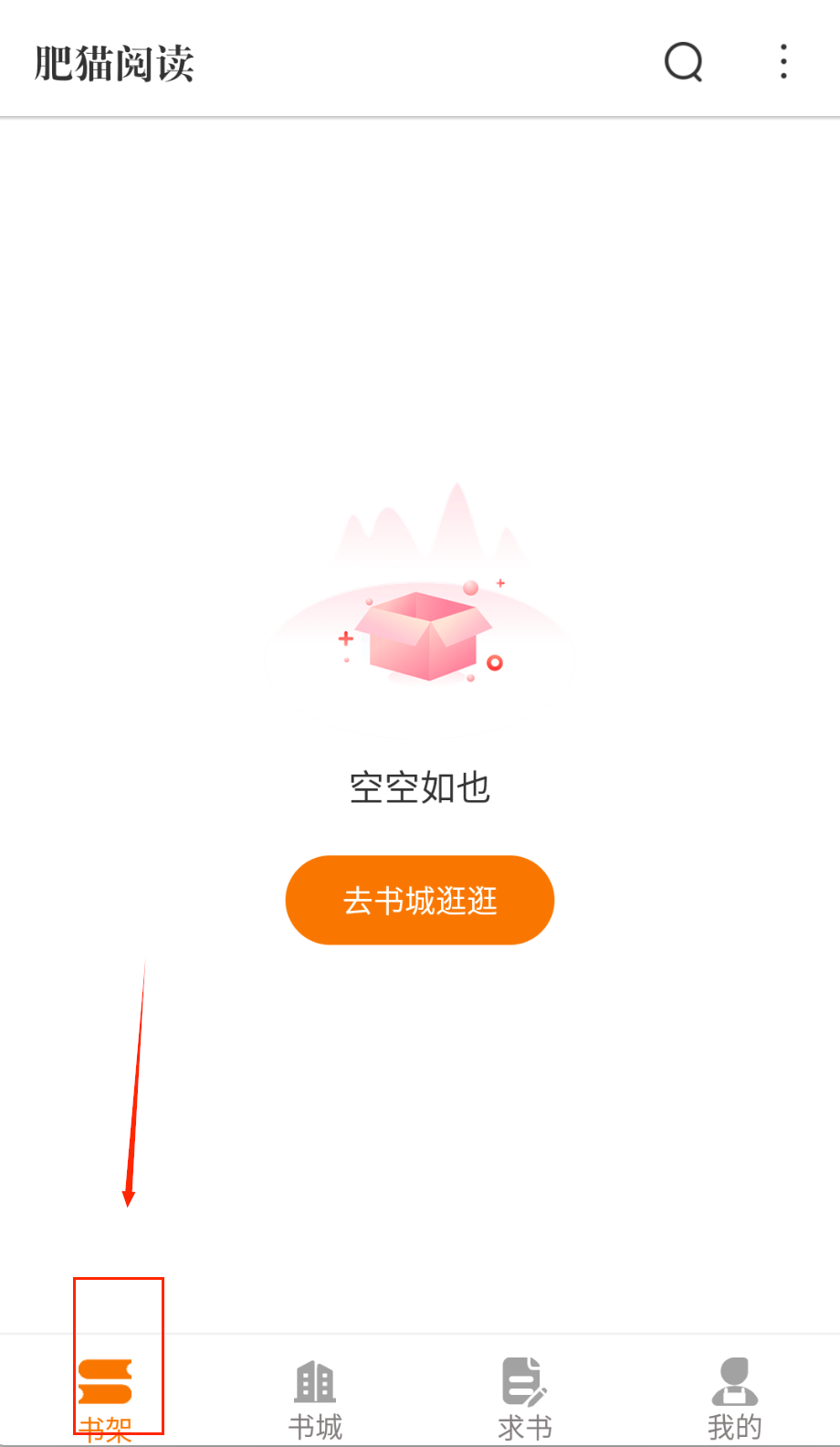Open the 我的 tab
The image size is (840, 1447).
pos(734,1398)
